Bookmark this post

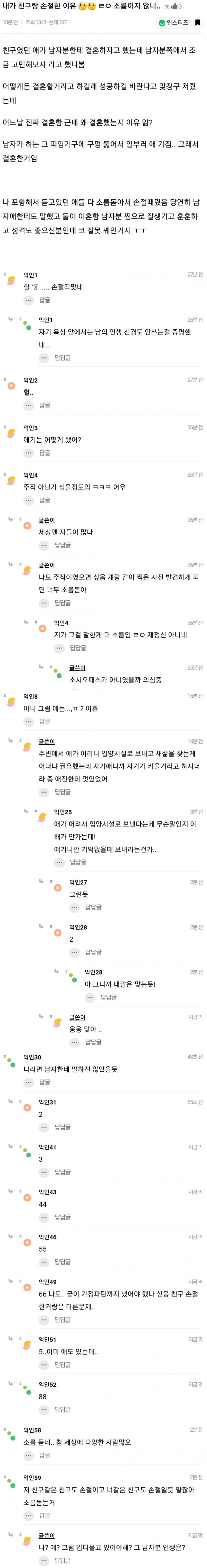click(x=198, y=22)
